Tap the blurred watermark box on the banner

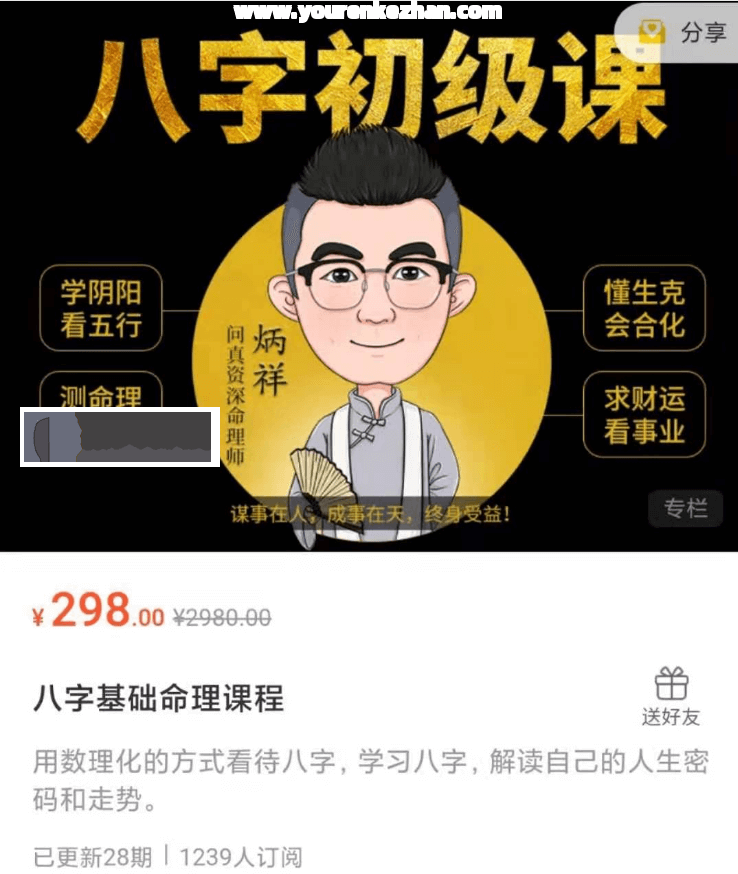(x=117, y=438)
